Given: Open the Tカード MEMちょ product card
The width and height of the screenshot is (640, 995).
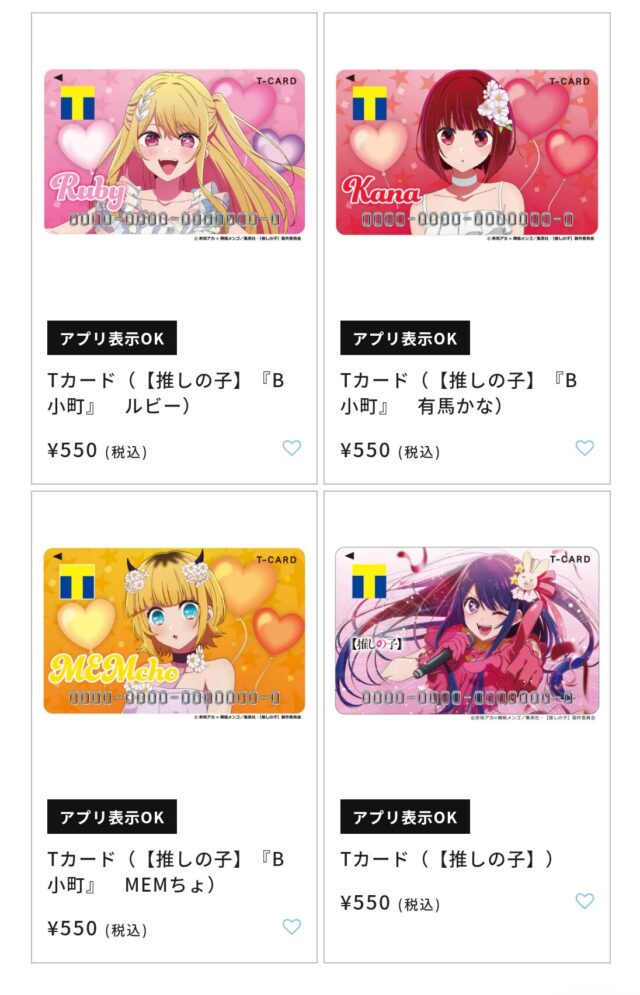Looking at the screenshot, I should point(174,630).
